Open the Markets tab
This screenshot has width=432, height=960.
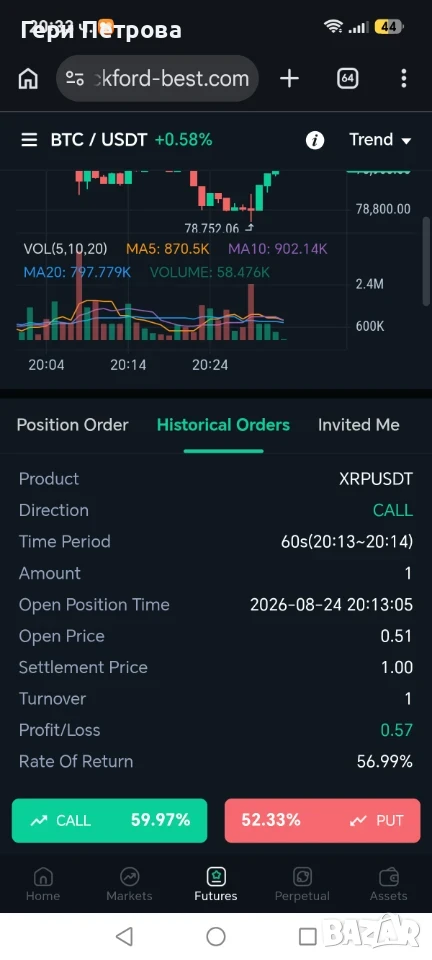(129, 885)
